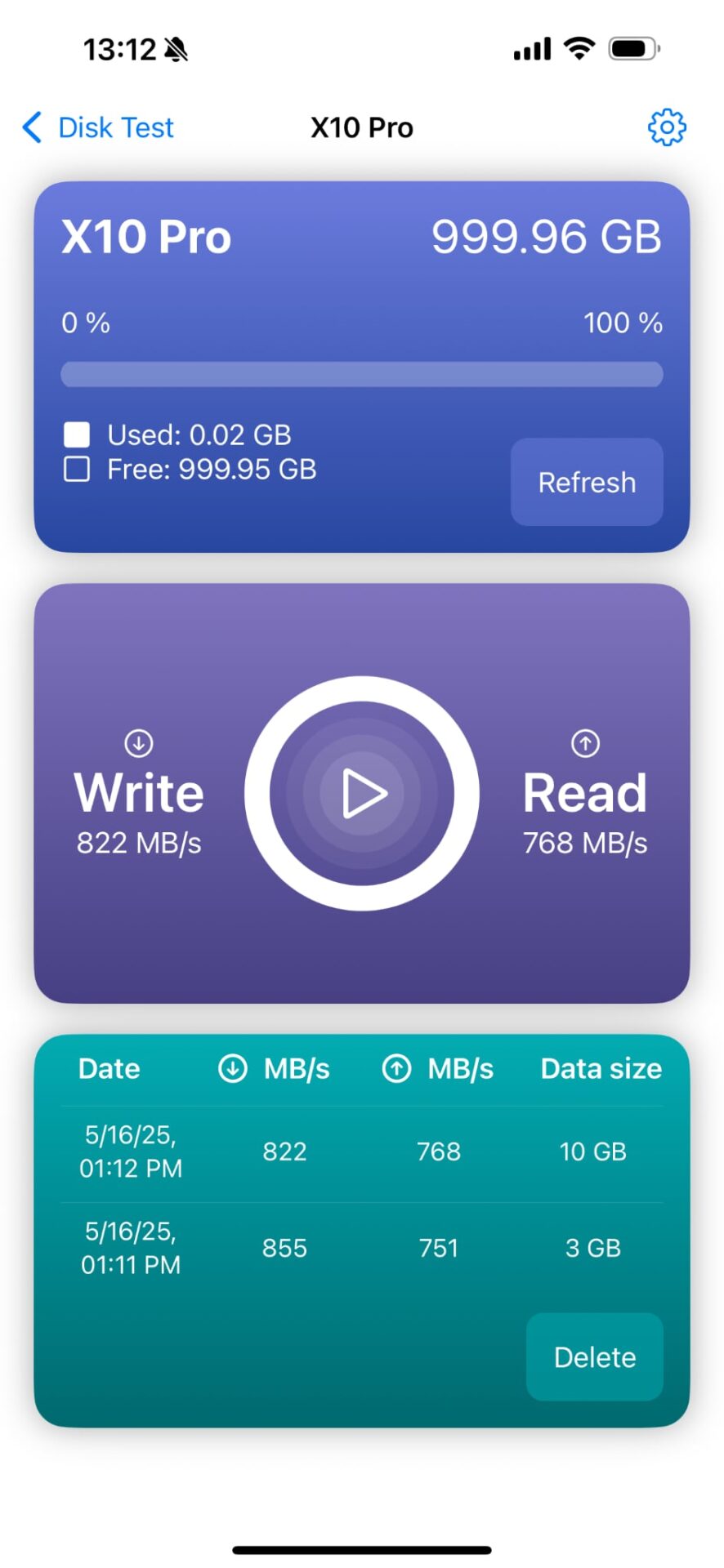Start the speed test with play button
The image size is (724, 1568).
point(362,793)
